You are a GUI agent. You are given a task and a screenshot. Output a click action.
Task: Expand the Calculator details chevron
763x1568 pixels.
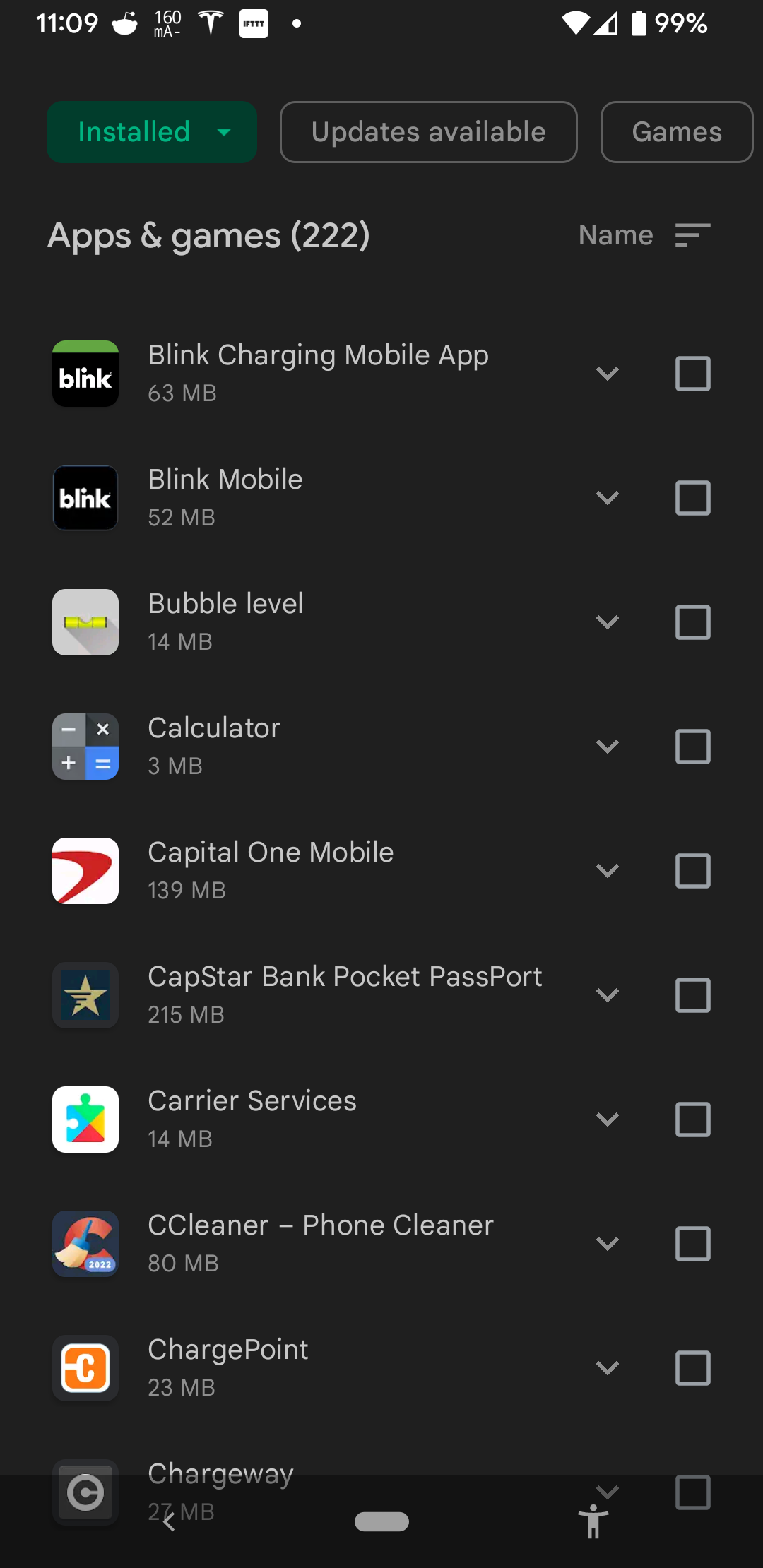tap(607, 747)
